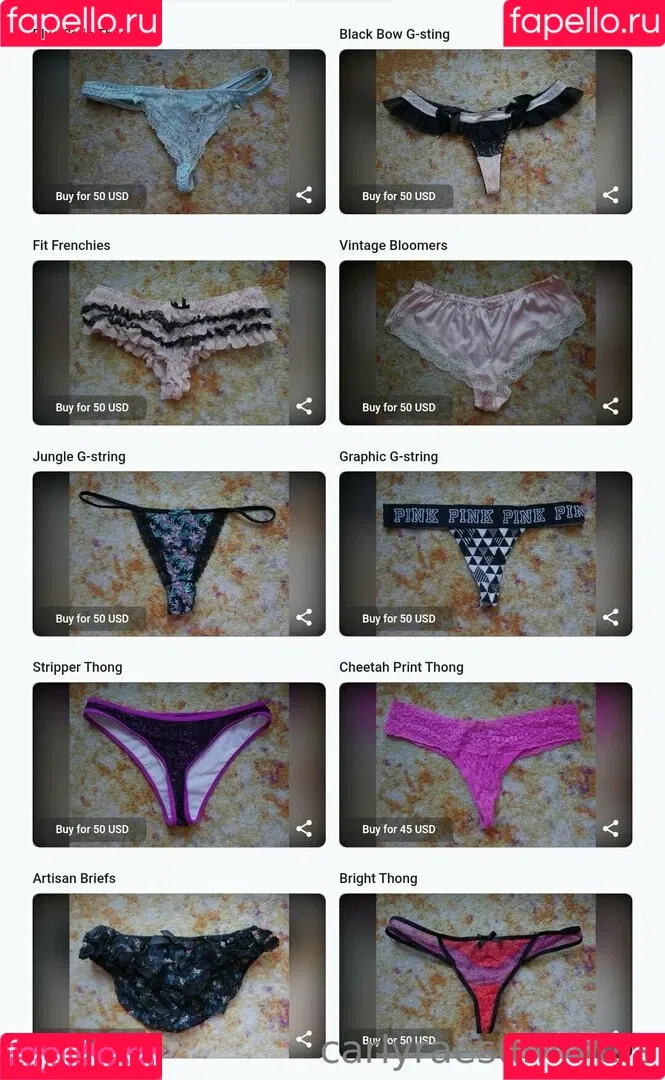Share the Vintage Bloomers listing
This screenshot has height=1080, width=665.
(x=610, y=406)
